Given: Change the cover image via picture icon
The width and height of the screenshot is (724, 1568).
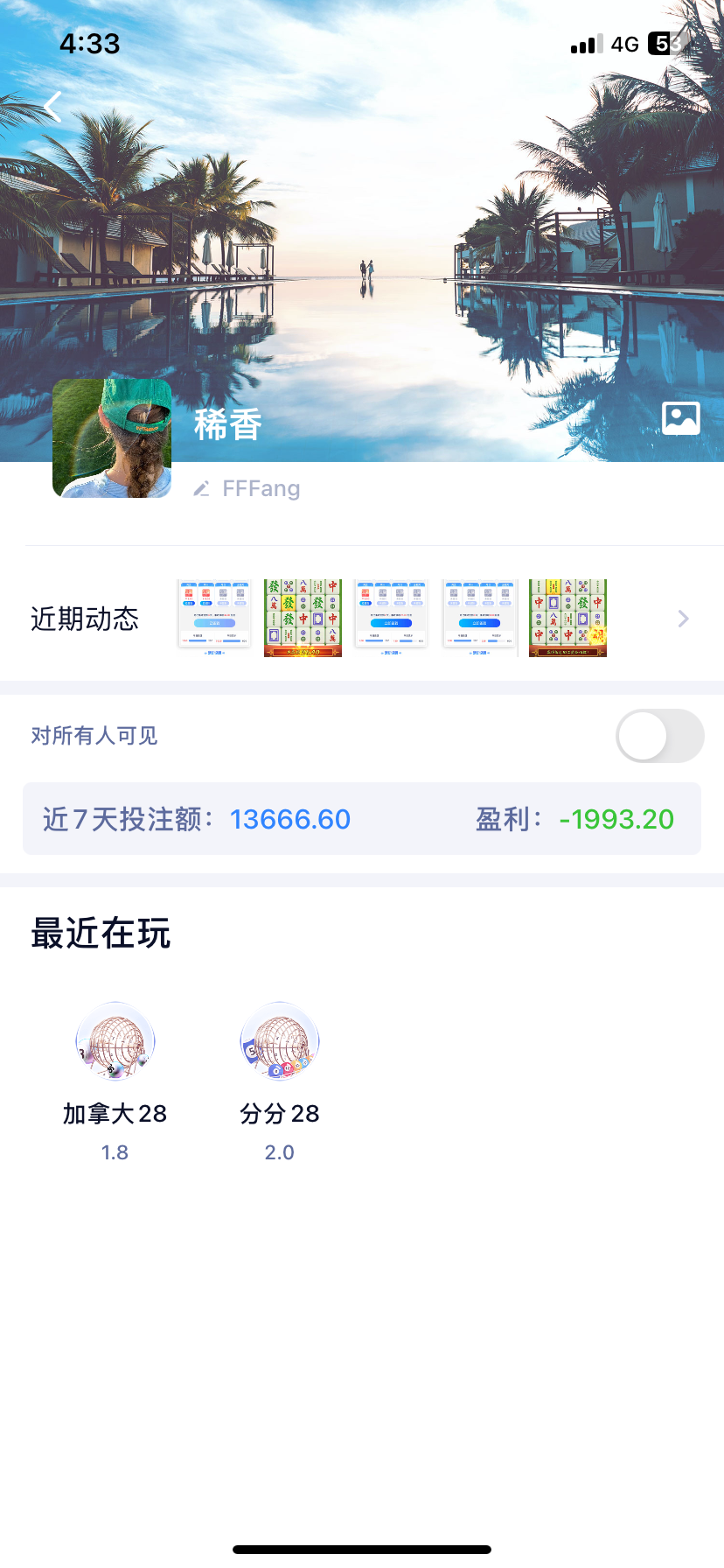Looking at the screenshot, I should tap(680, 418).
